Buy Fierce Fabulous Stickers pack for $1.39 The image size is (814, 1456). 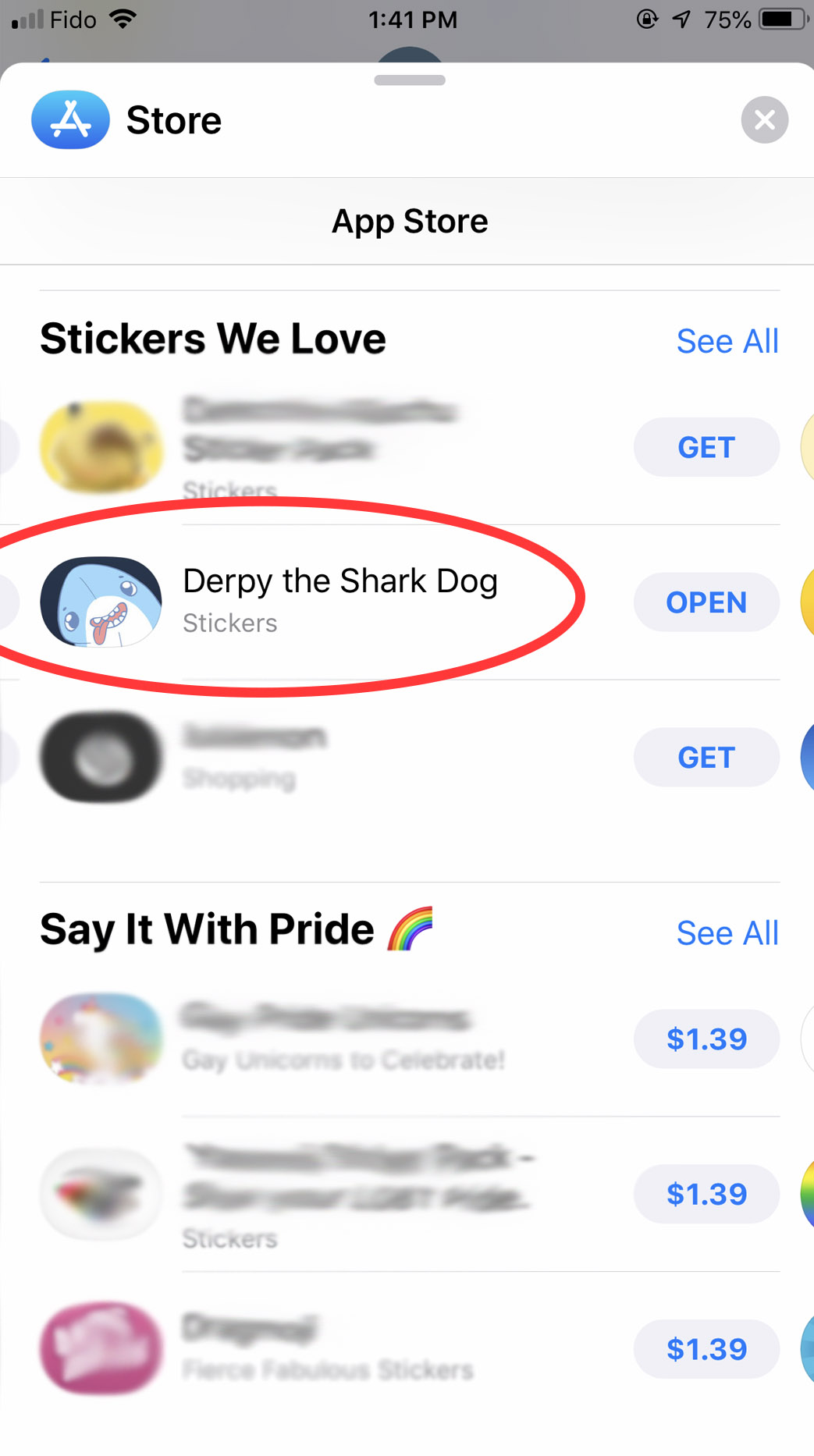pyautogui.click(x=706, y=1349)
